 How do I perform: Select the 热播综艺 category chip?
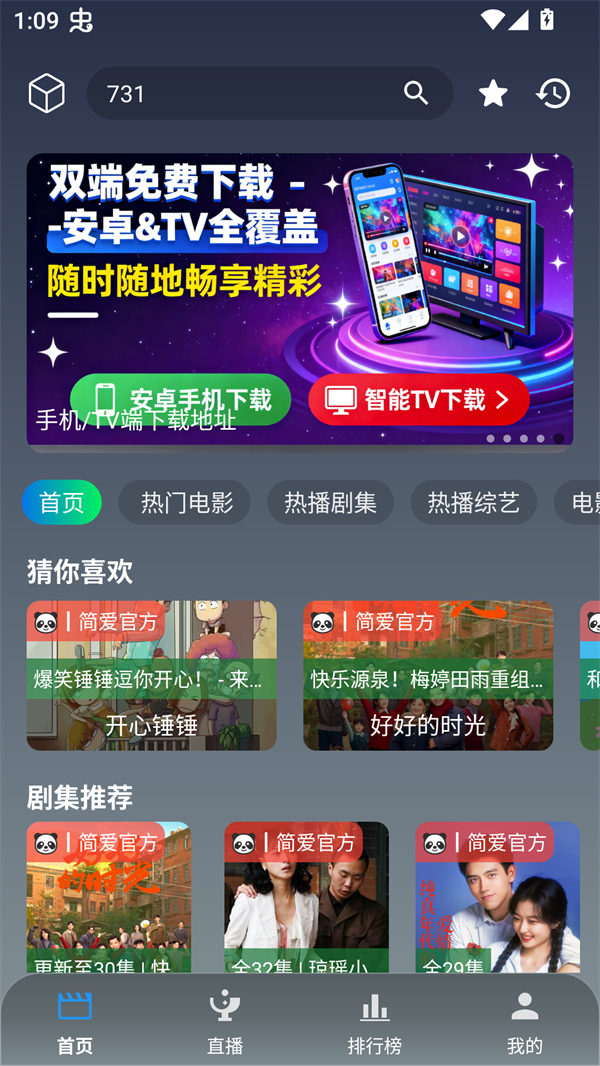(x=473, y=503)
